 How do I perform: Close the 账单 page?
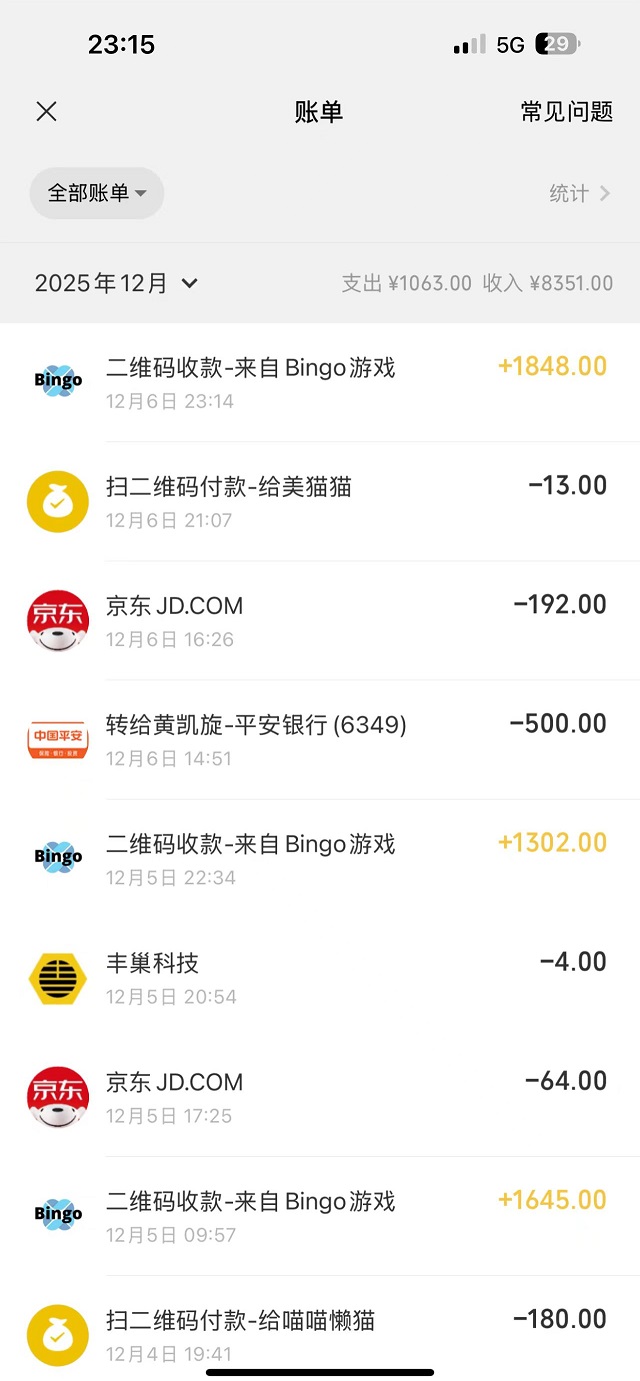point(46,111)
